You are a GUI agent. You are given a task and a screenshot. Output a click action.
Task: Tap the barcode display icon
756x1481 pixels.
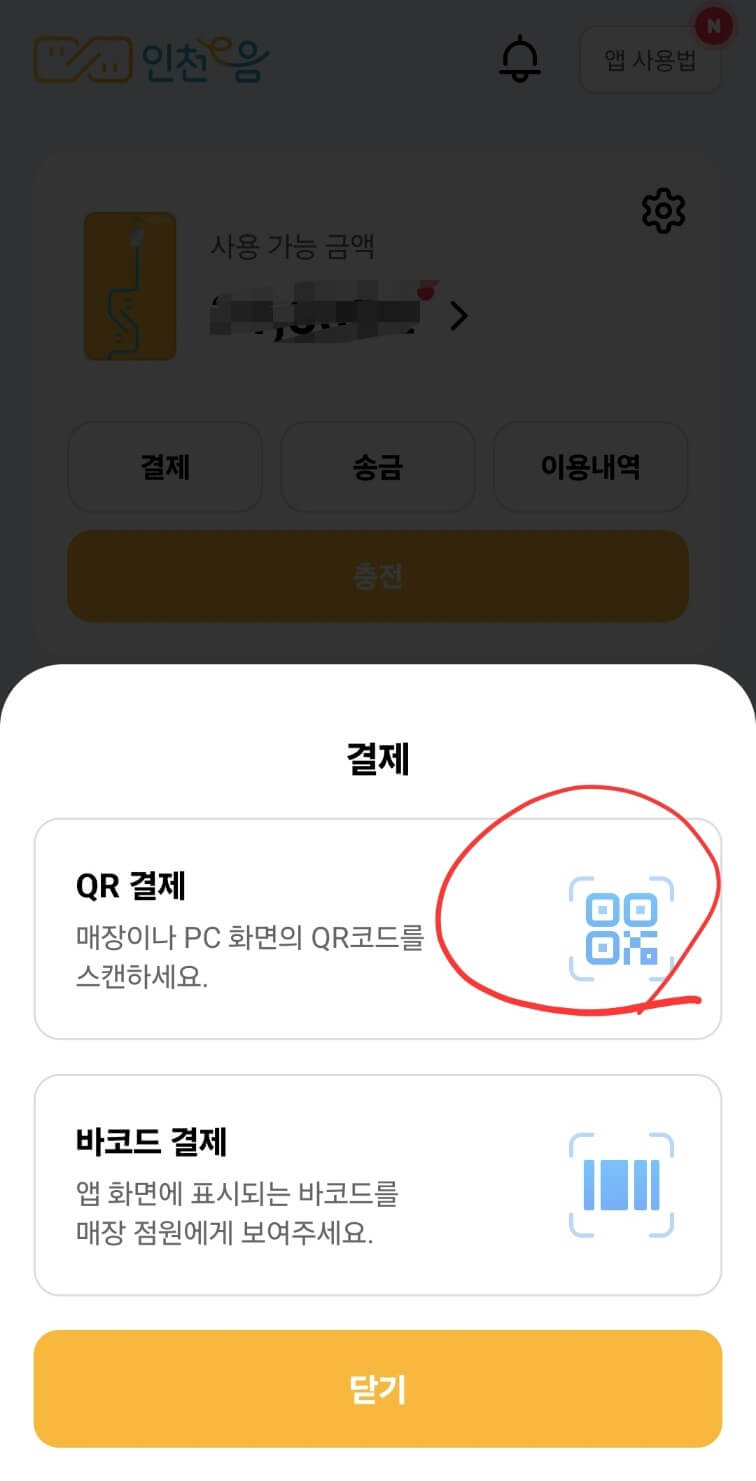point(622,1182)
